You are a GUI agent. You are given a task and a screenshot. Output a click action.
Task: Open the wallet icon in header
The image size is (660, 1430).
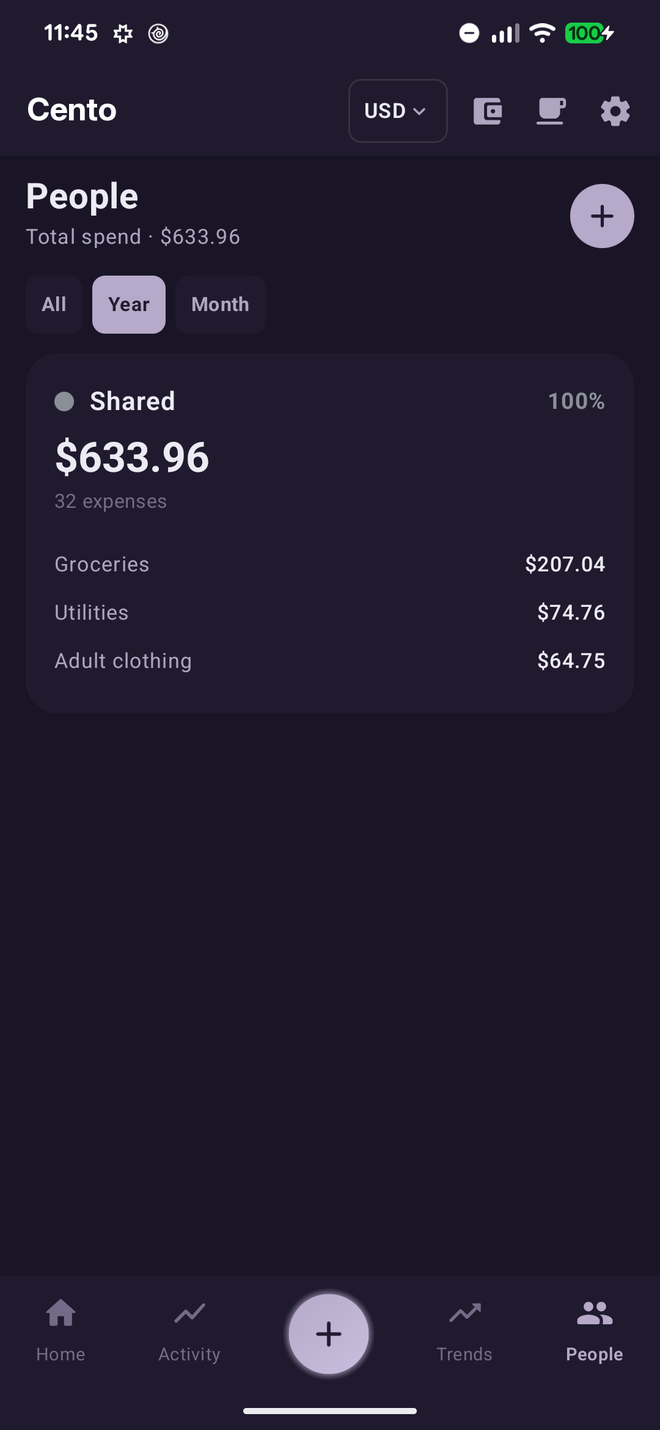coord(487,111)
